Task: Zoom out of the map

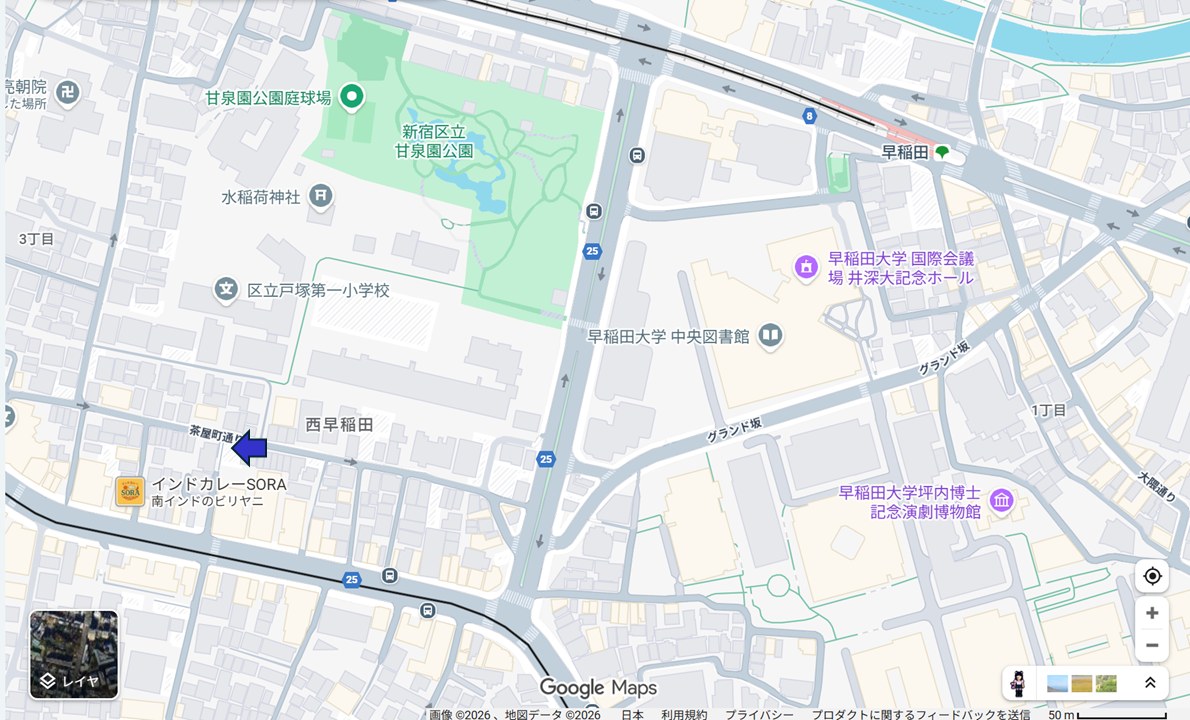Action: pos(1152,645)
